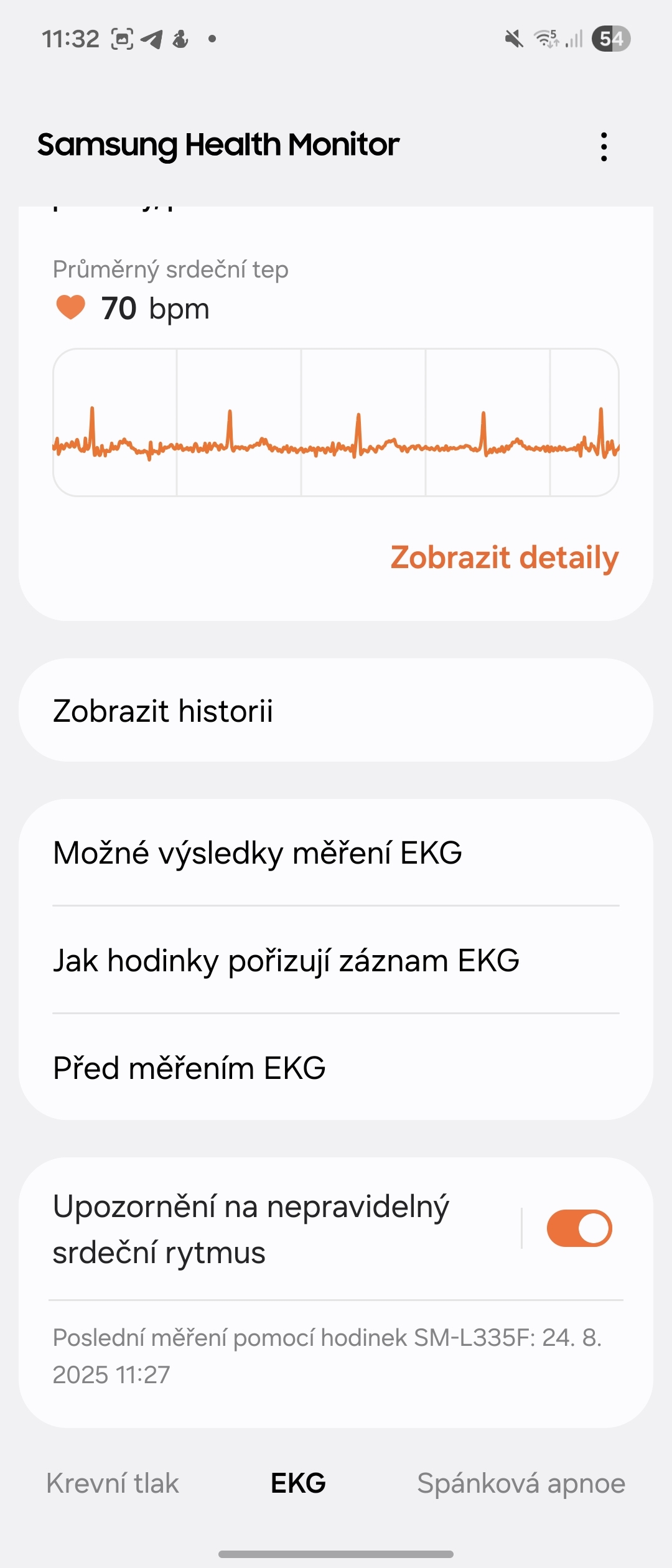Select the EKG tab
This screenshot has height=1568, width=672.
297,1483
